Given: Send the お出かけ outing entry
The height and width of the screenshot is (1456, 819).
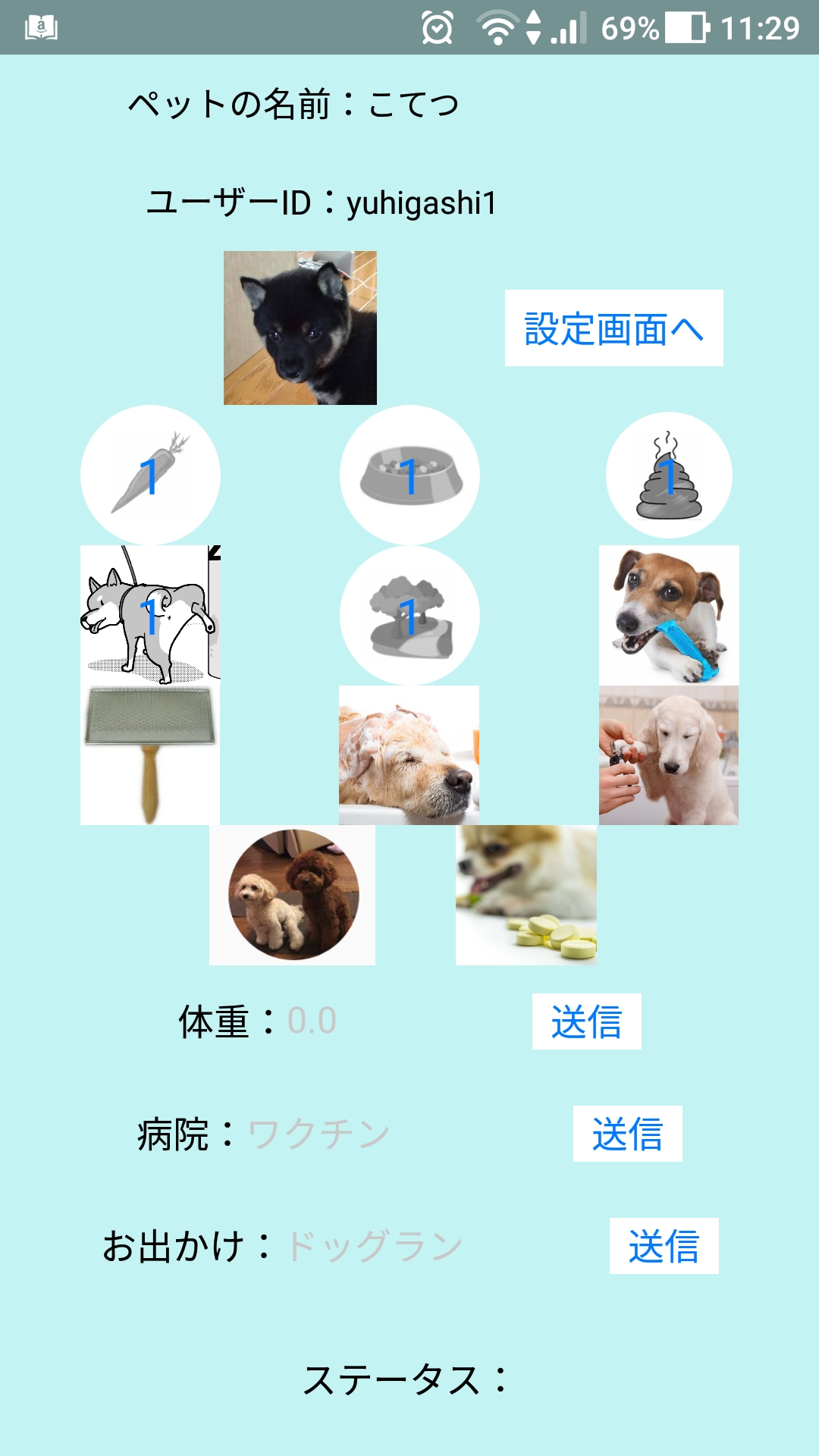Looking at the screenshot, I should click(664, 1246).
